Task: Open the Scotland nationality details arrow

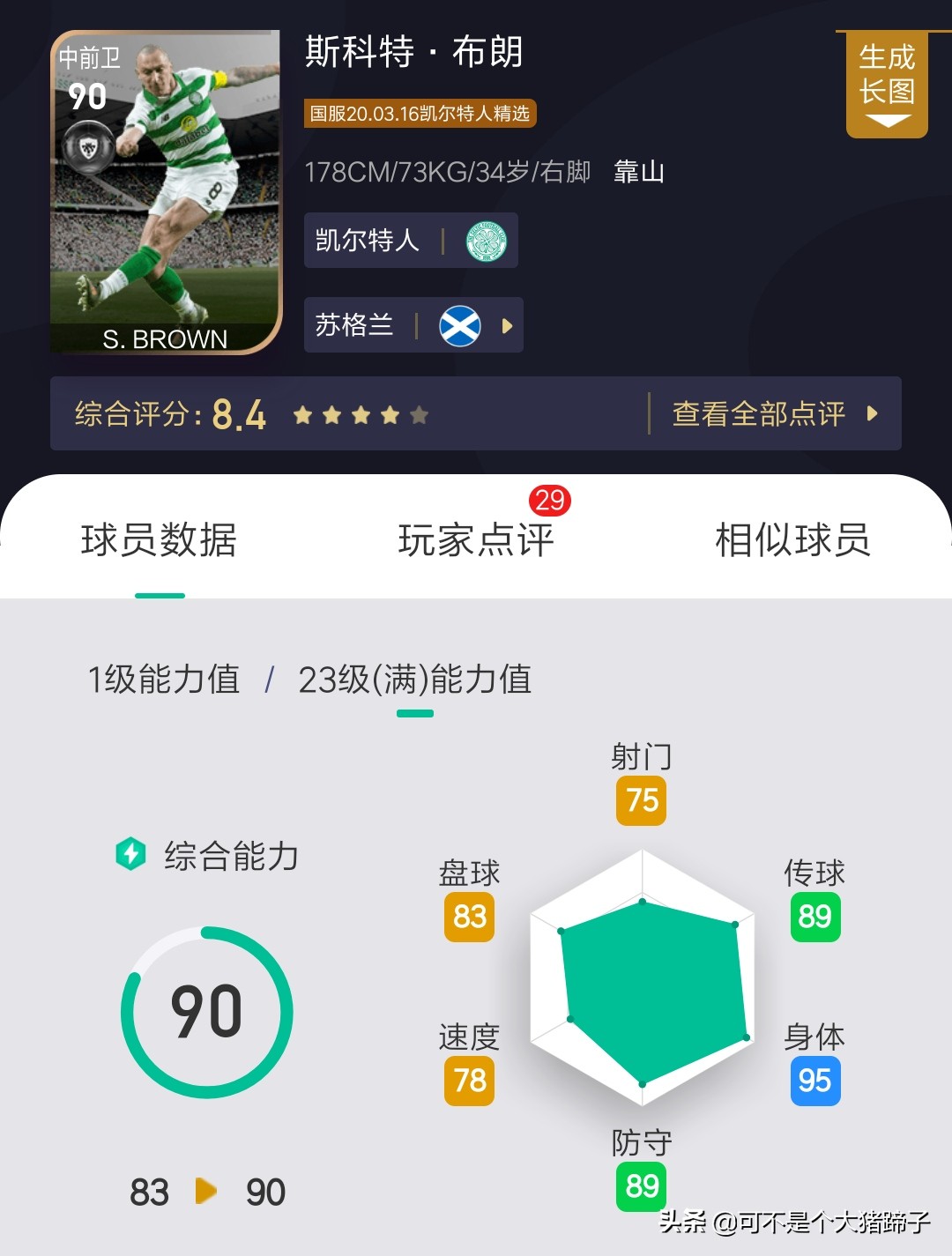Action: coord(506,325)
